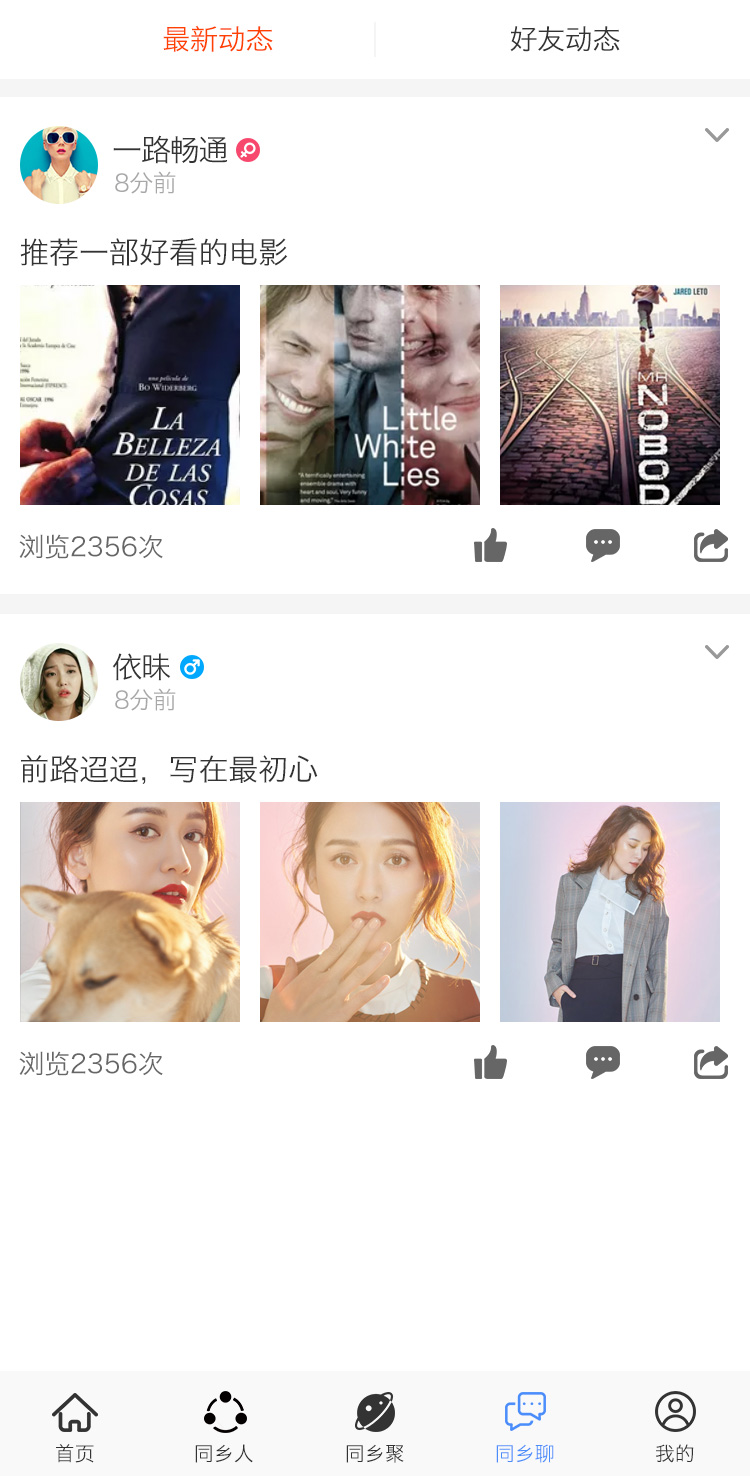Expand the chevron on 依味's post
750x1476 pixels.
pos(716,652)
